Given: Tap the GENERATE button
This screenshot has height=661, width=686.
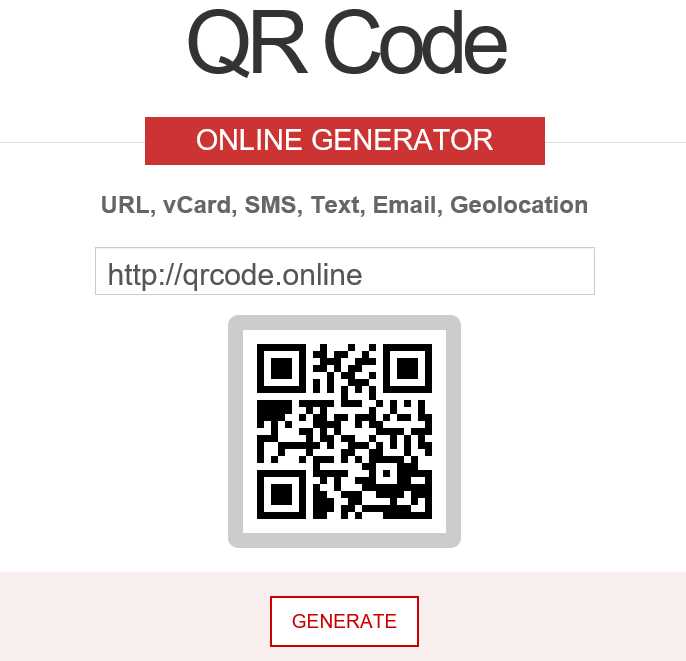Looking at the screenshot, I should pyautogui.click(x=344, y=621).
